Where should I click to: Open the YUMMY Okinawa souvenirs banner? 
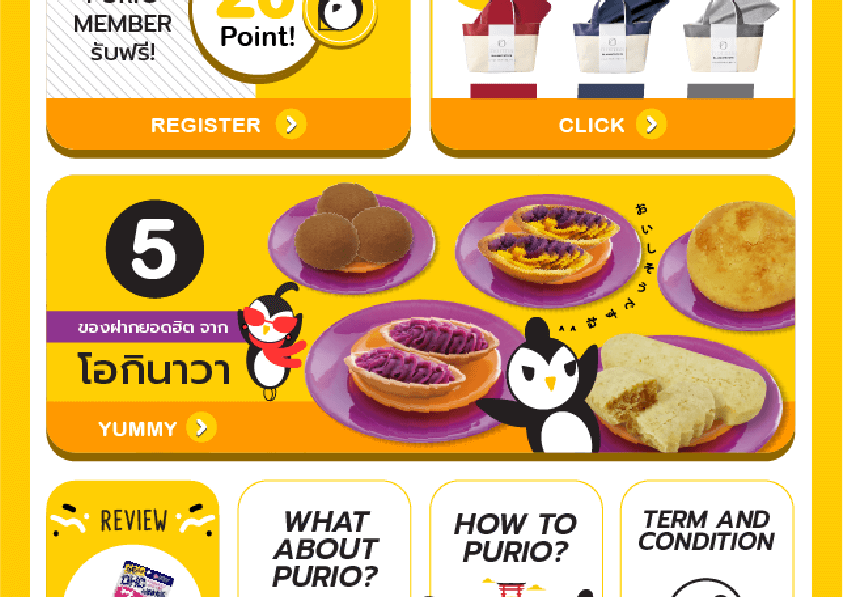(156, 428)
